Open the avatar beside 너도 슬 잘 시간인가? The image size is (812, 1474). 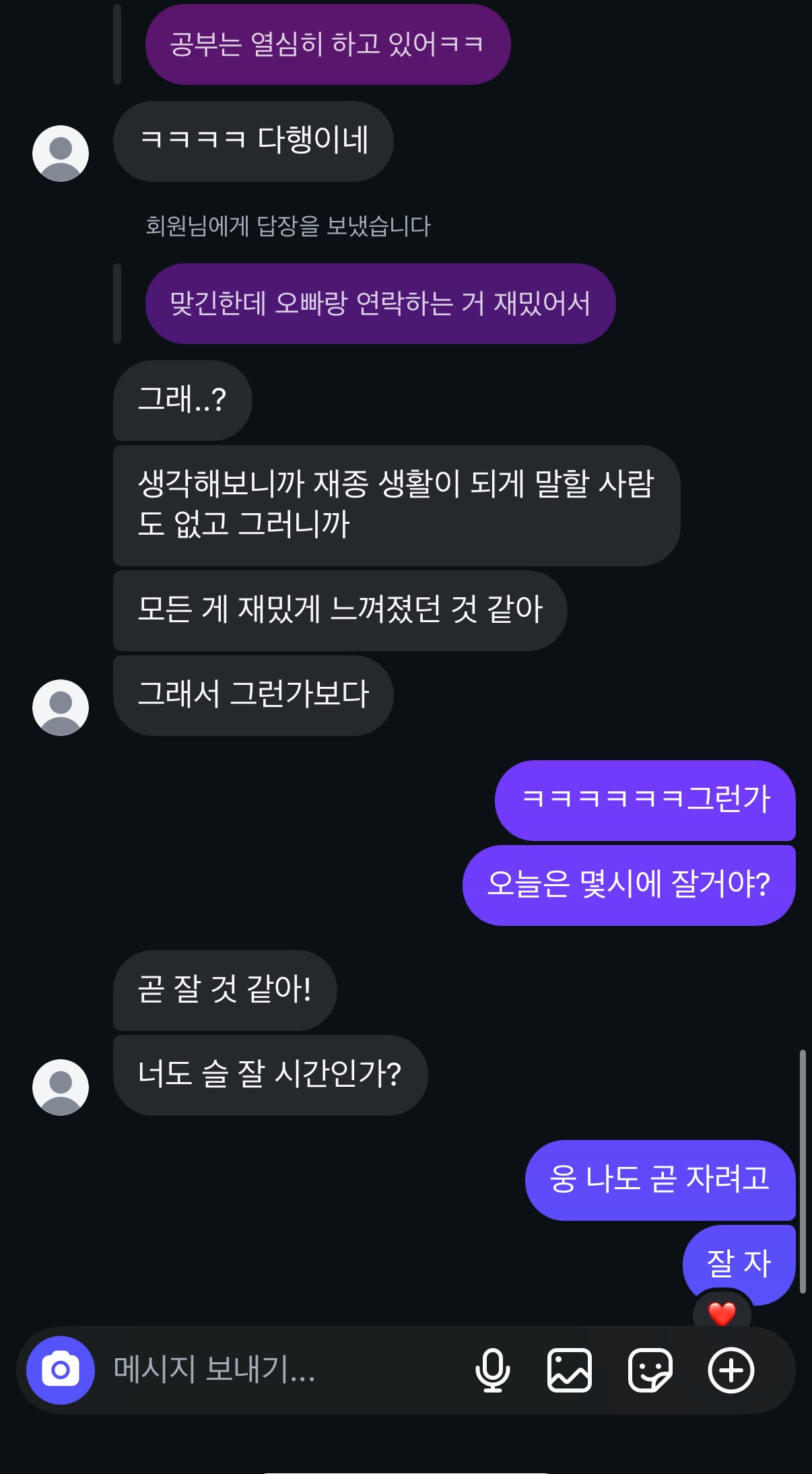coord(61,1087)
